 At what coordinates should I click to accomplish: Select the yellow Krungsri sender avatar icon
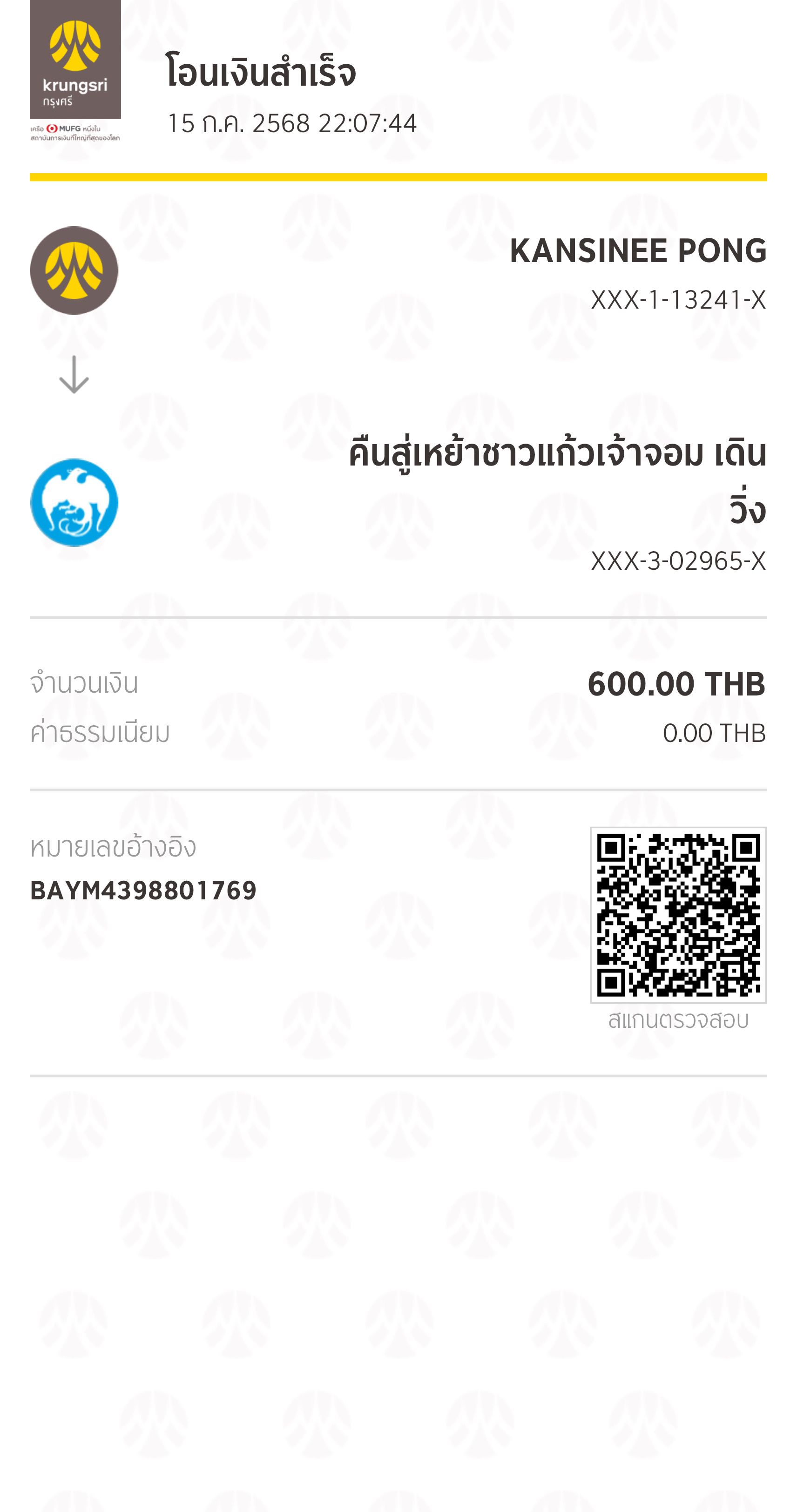point(74,270)
